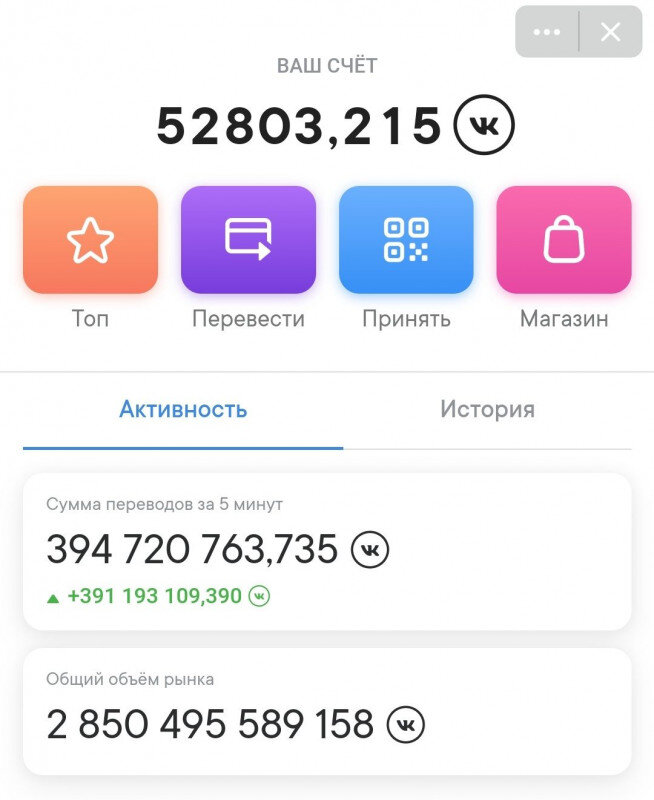Close the mini app
654x800 pixels.
[x=610, y=32]
